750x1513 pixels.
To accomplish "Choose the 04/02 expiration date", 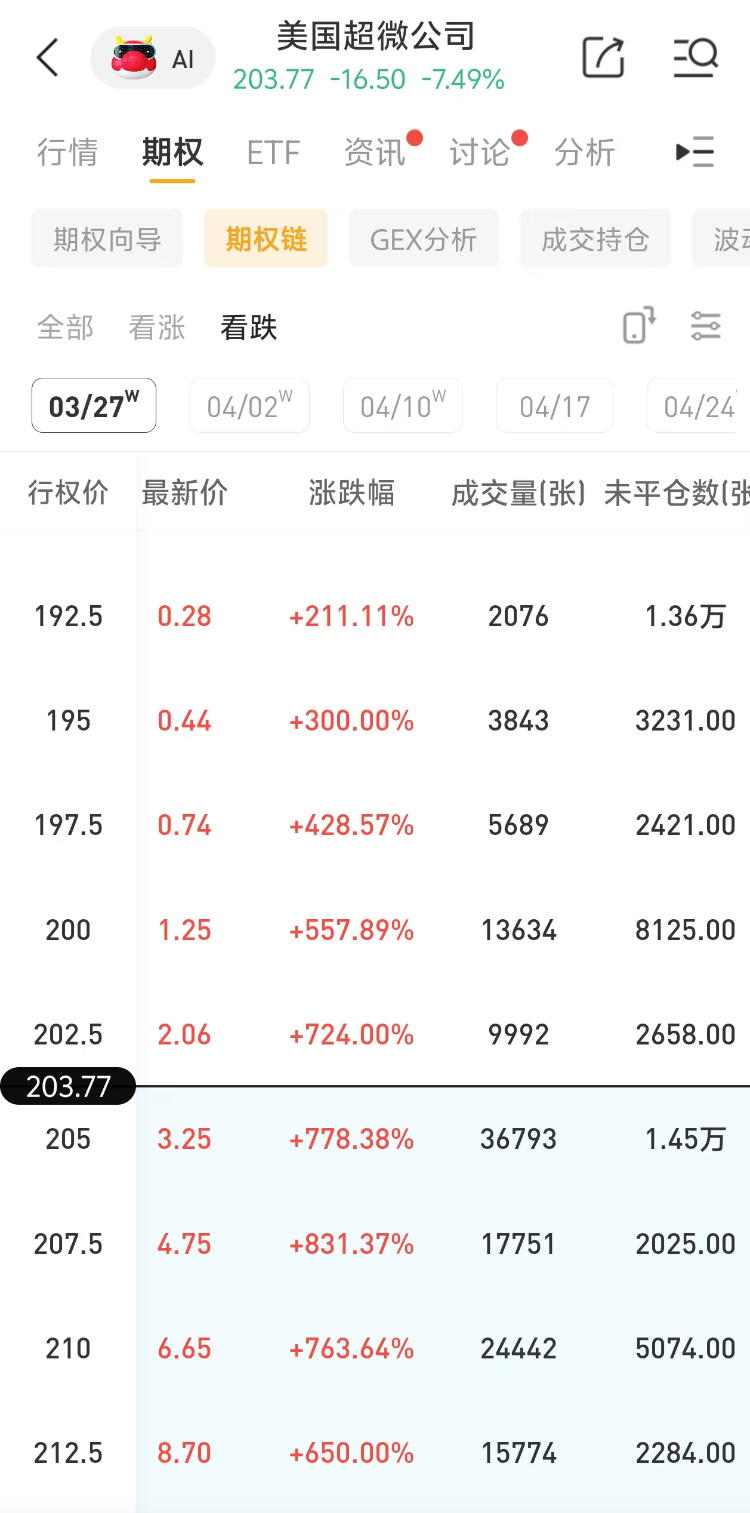I will click(x=249, y=406).
